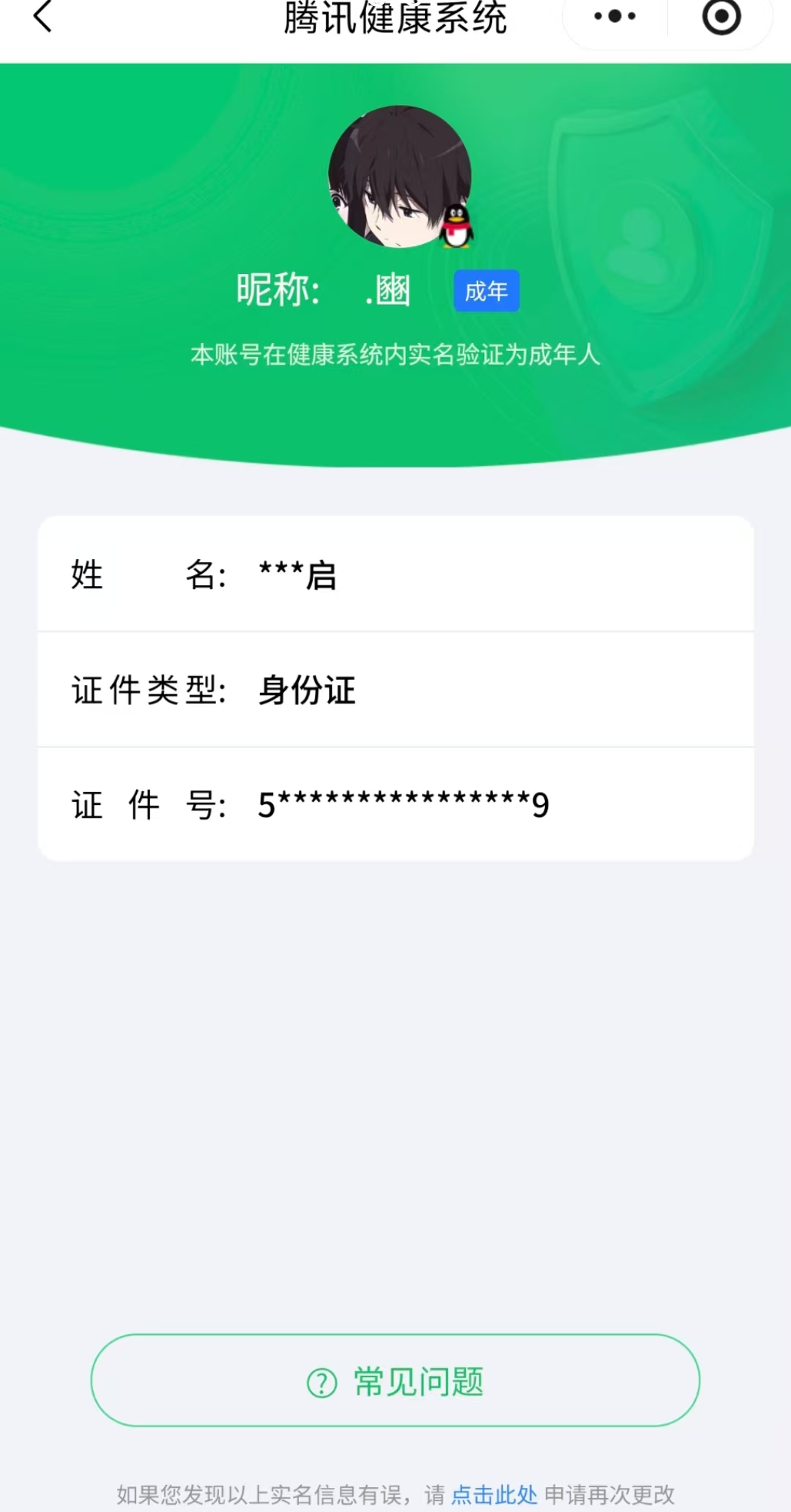Open the three-dot more menu
The height and width of the screenshot is (1512, 791).
coord(615,16)
